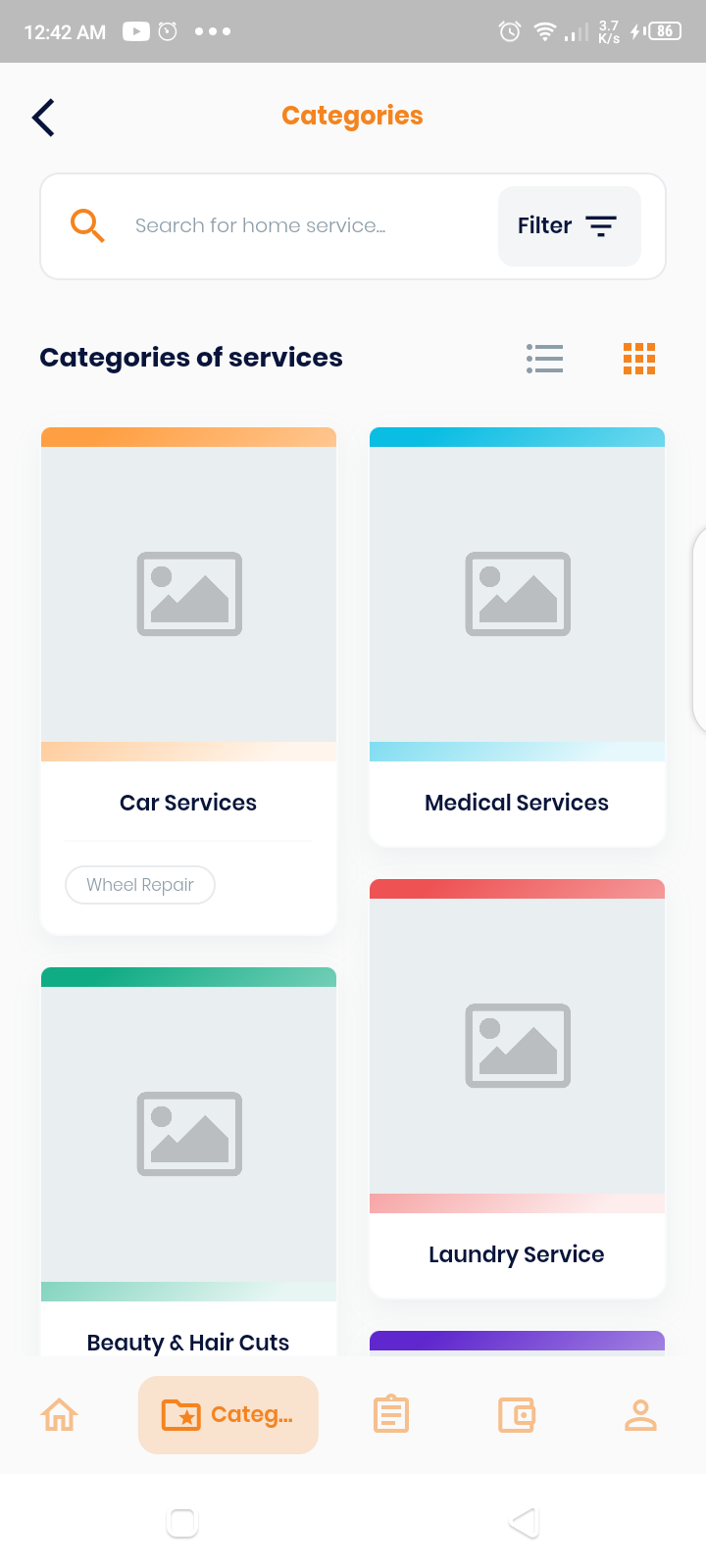Go to the Home tab
706x1568 pixels.
(59, 1415)
